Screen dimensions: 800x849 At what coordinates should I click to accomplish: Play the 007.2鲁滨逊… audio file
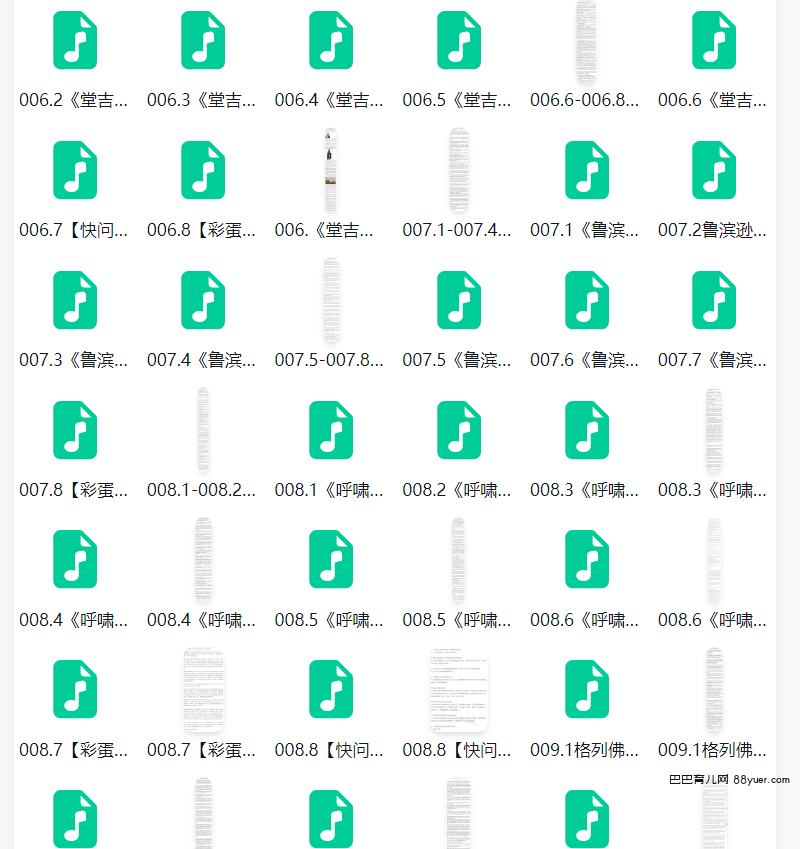(714, 170)
